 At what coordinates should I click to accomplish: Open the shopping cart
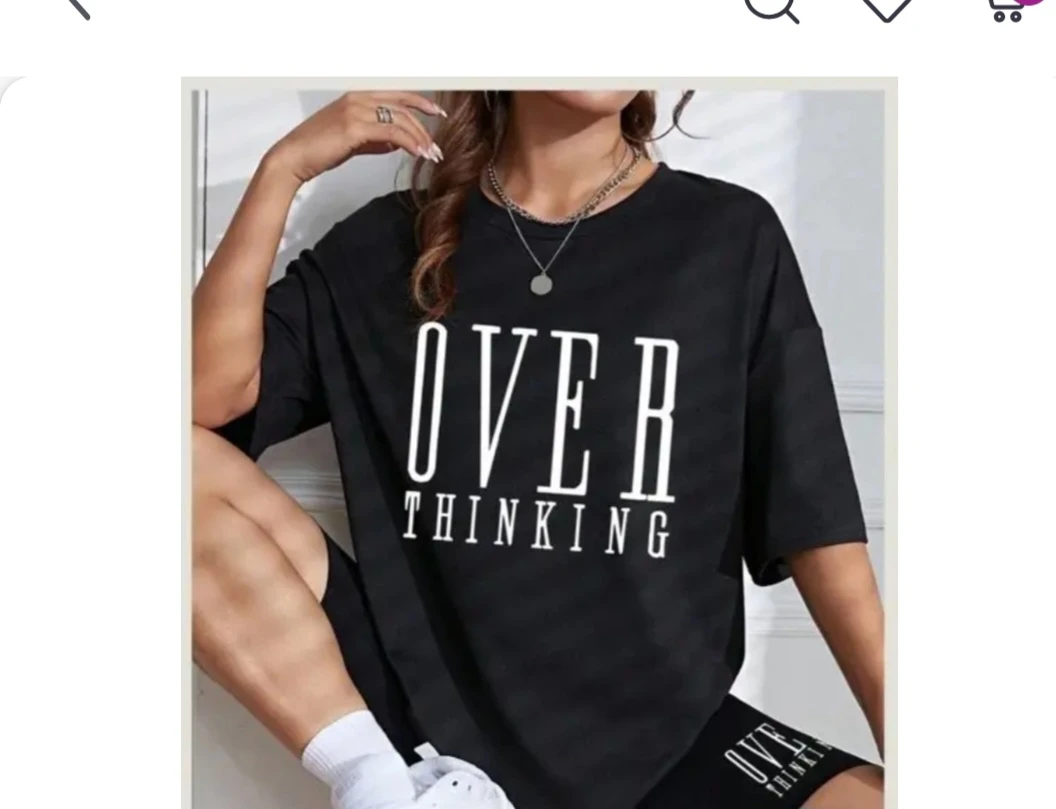click(x=1005, y=6)
